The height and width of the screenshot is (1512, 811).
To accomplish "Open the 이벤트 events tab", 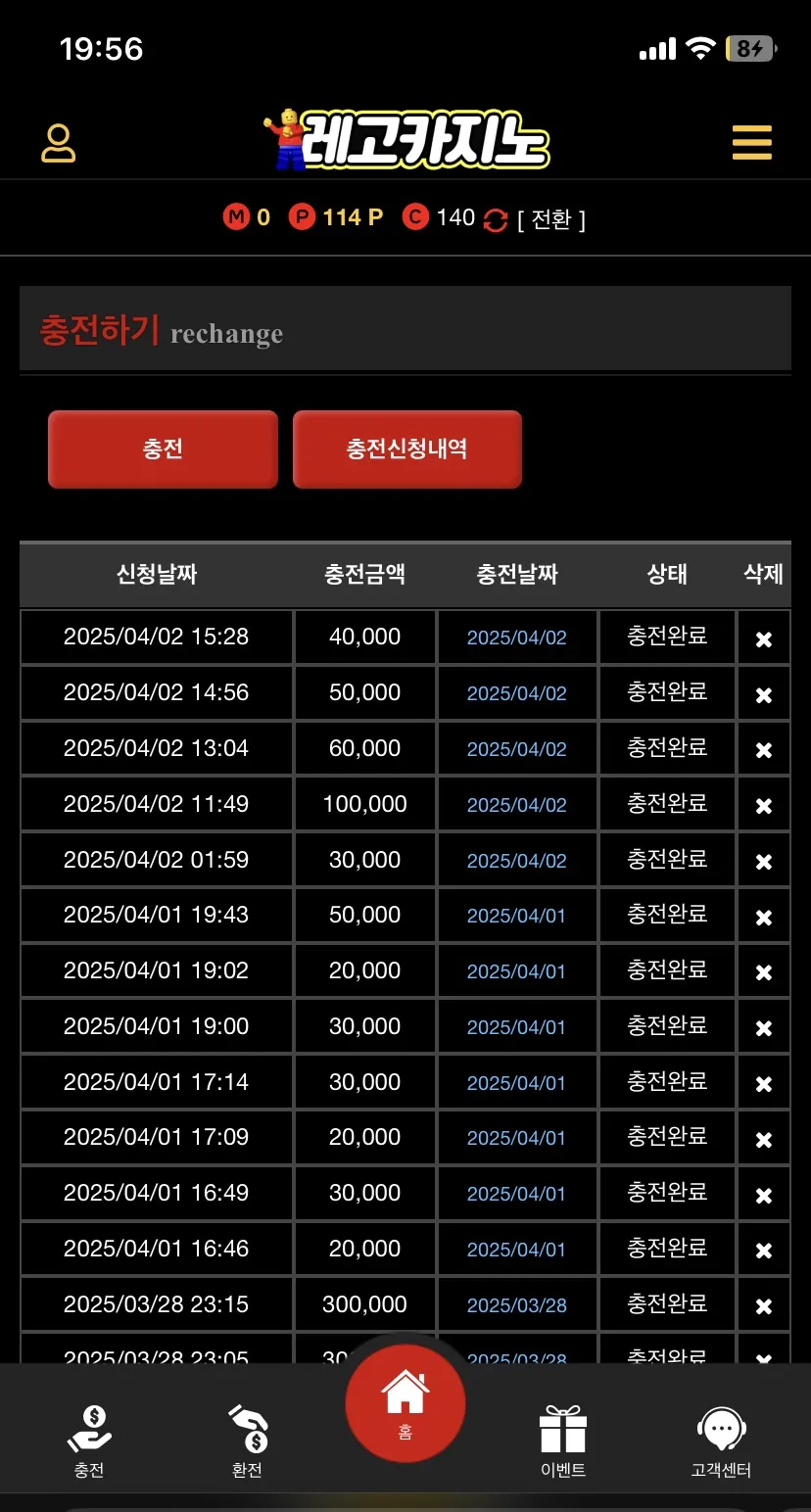I will click(563, 1441).
